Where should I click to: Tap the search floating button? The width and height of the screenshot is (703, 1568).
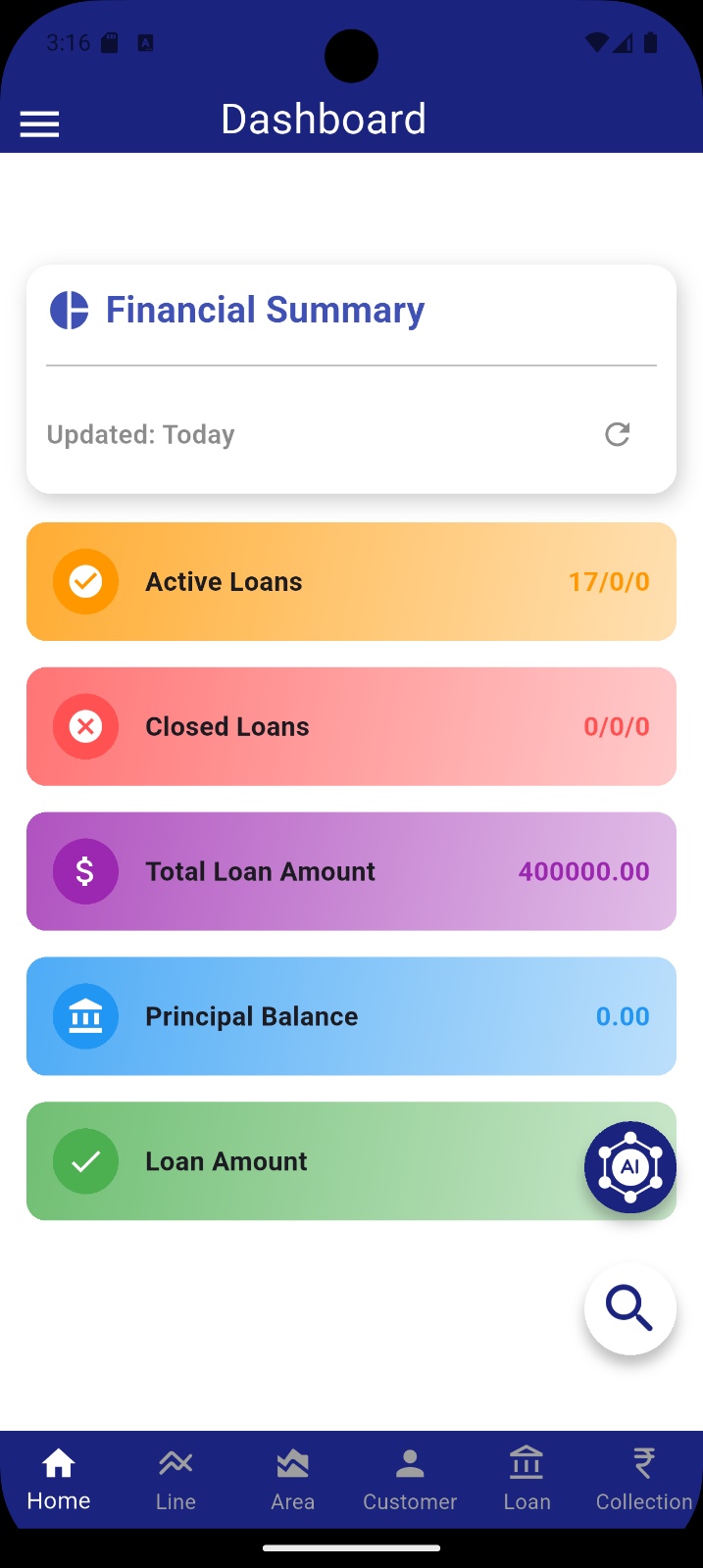pos(629,1308)
